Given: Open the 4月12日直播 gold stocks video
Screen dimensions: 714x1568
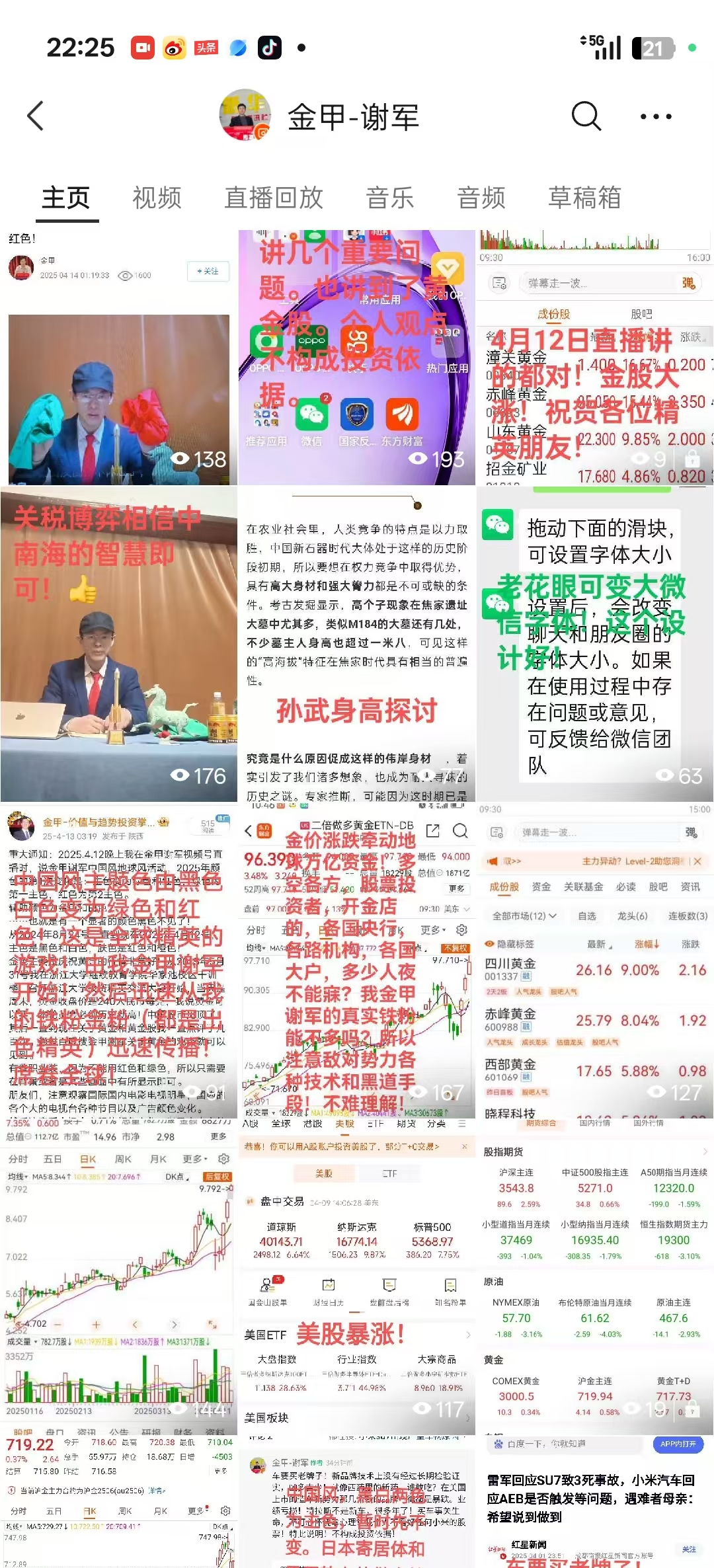Looking at the screenshot, I should [594, 357].
